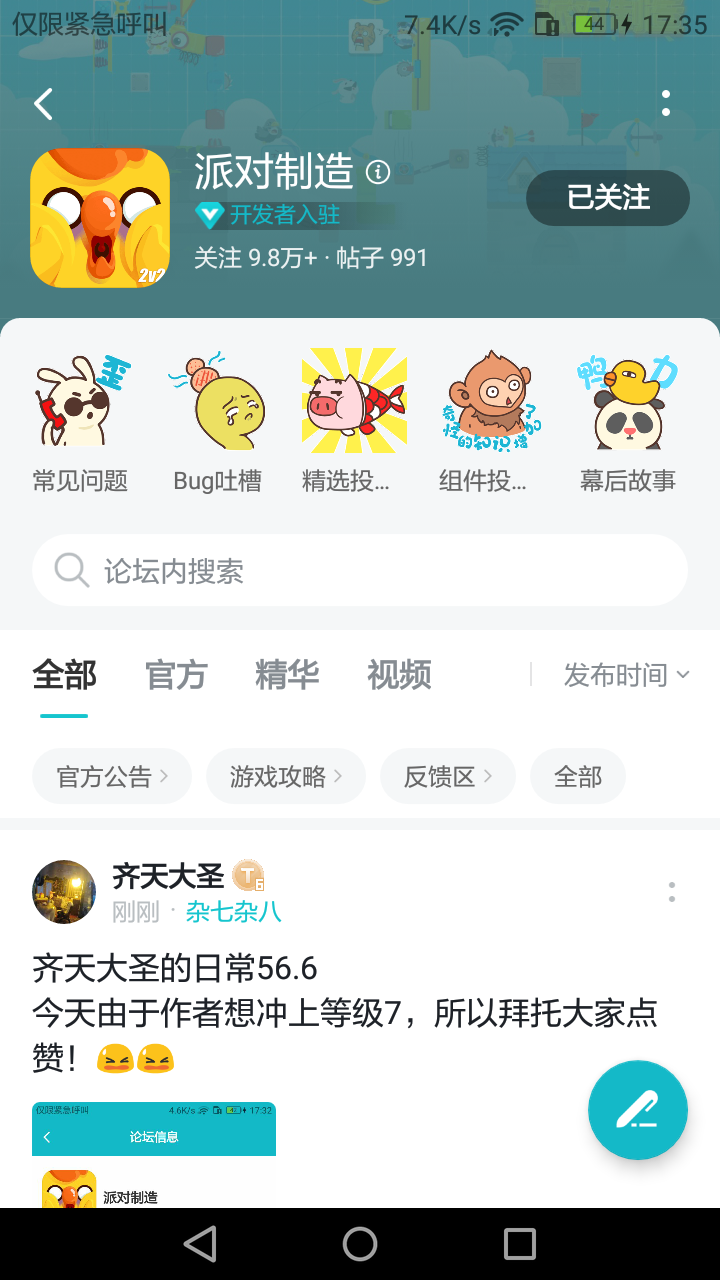Image resolution: width=720 pixels, height=1280 pixels.
Task: Select the 游戏攻略 chip
Action: click(x=286, y=777)
